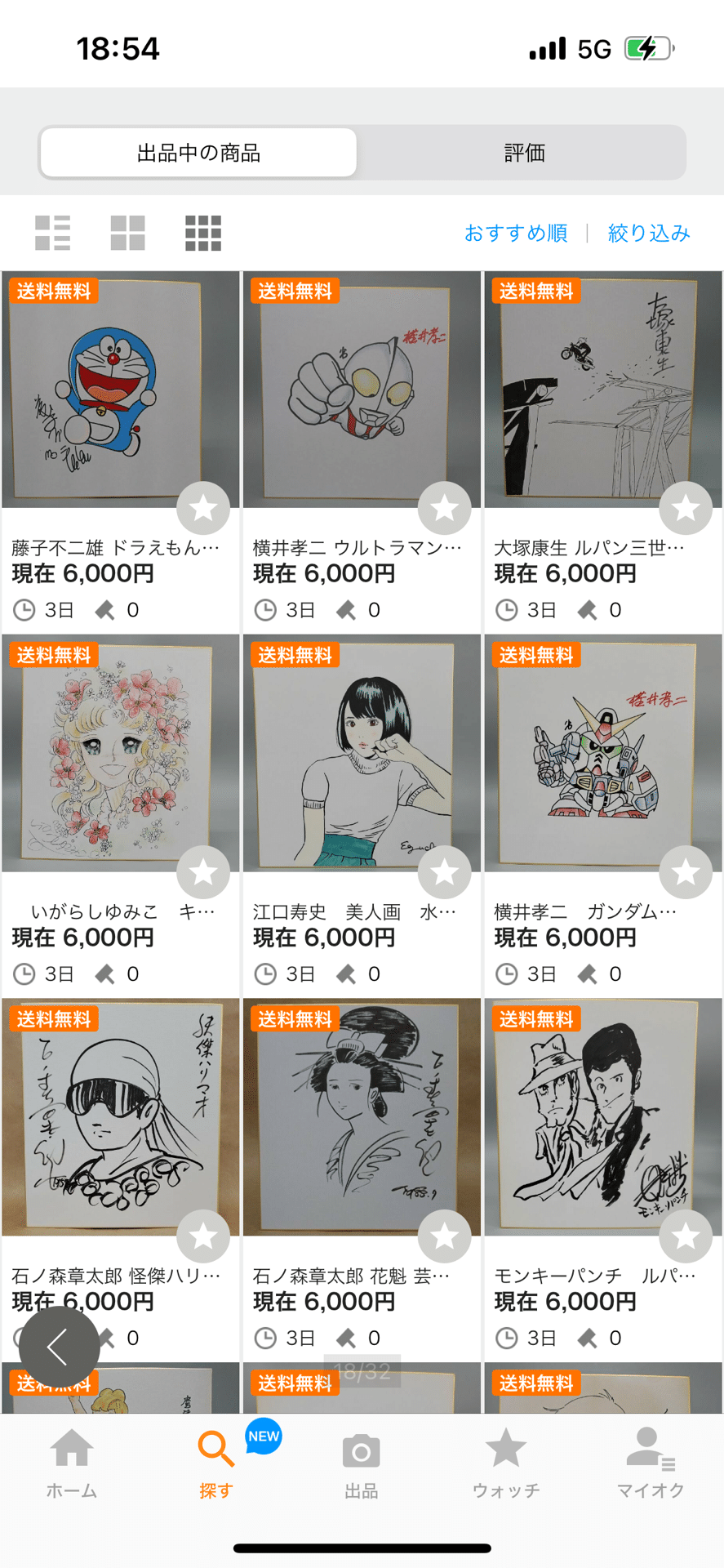Tap the clock icon on the Doraemon listing

(x=23, y=609)
